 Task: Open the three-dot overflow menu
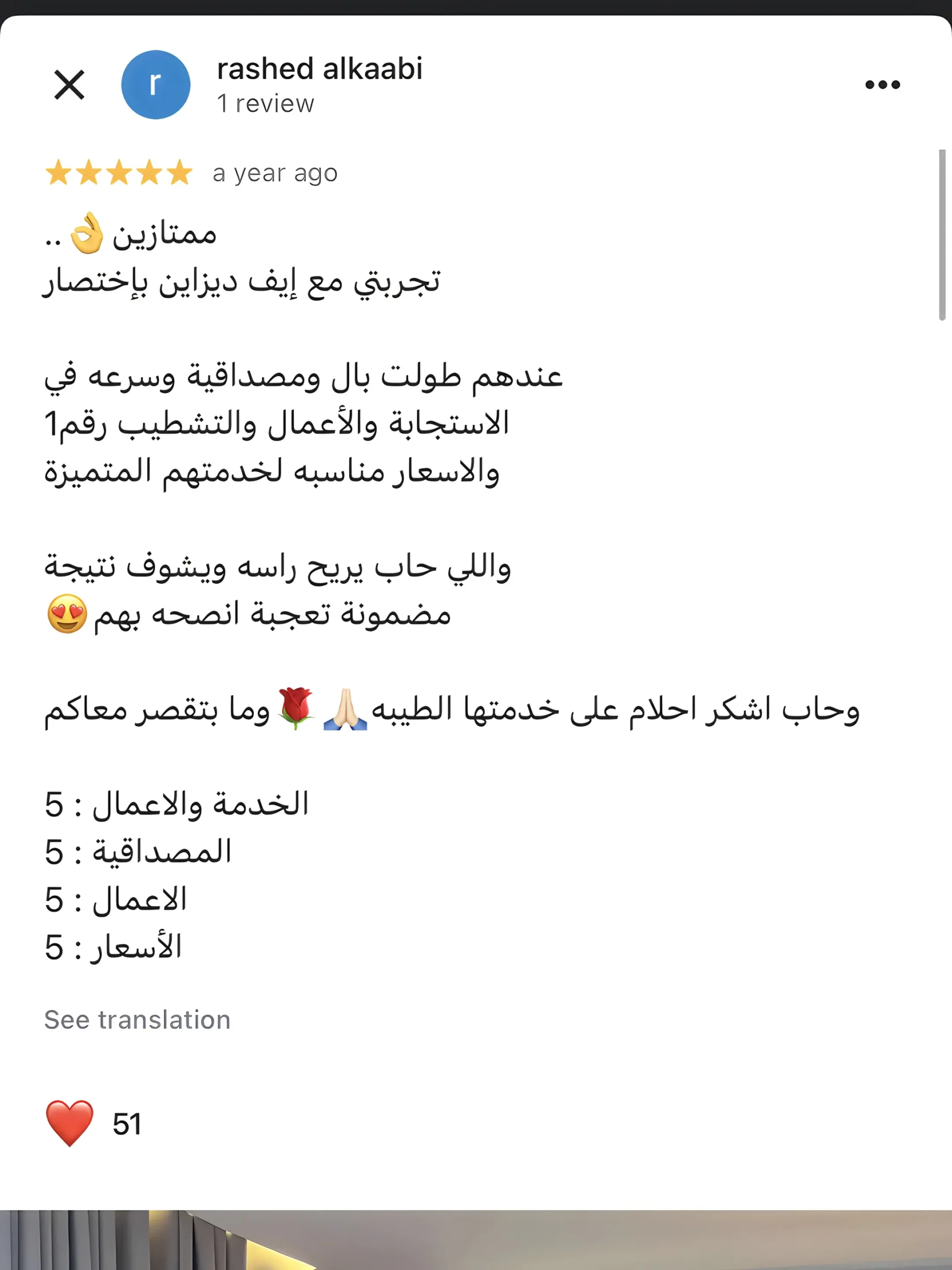tap(882, 84)
